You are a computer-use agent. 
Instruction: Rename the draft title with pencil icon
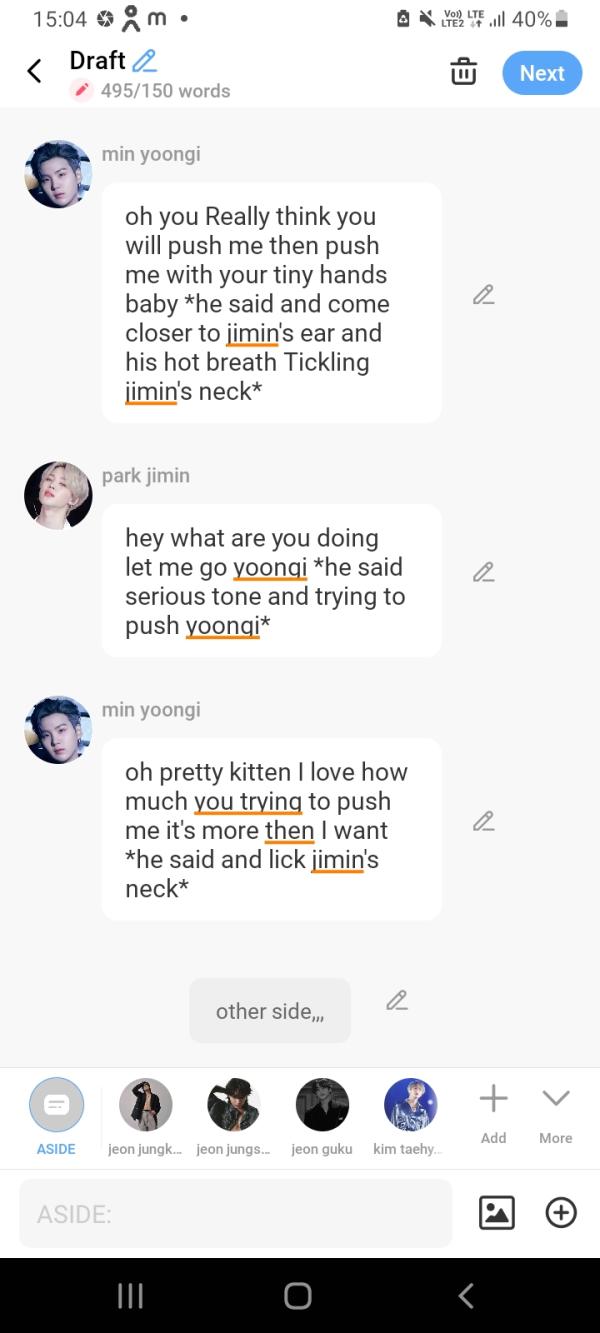point(145,61)
